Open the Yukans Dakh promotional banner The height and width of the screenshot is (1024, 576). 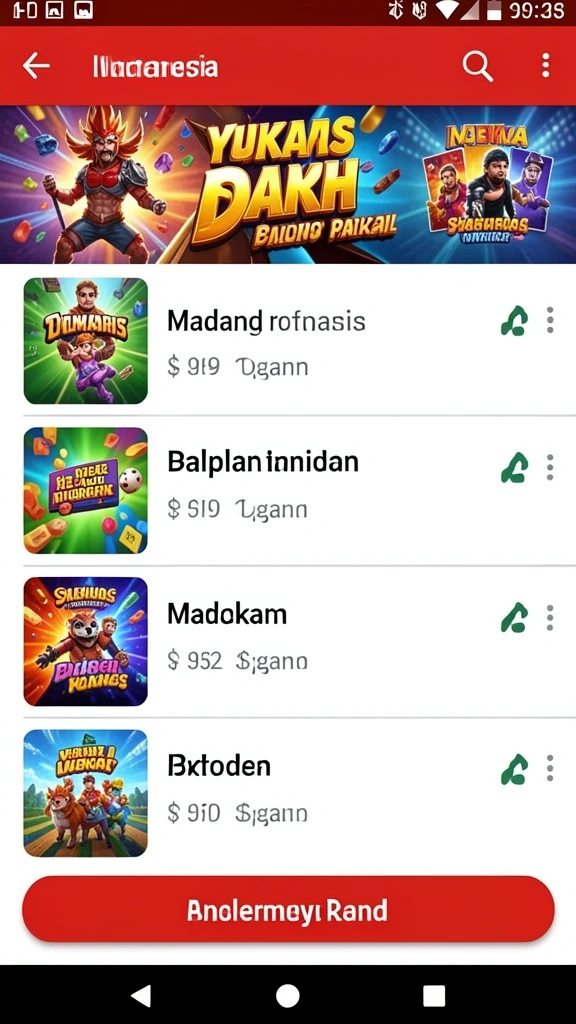click(x=288, y=185)
